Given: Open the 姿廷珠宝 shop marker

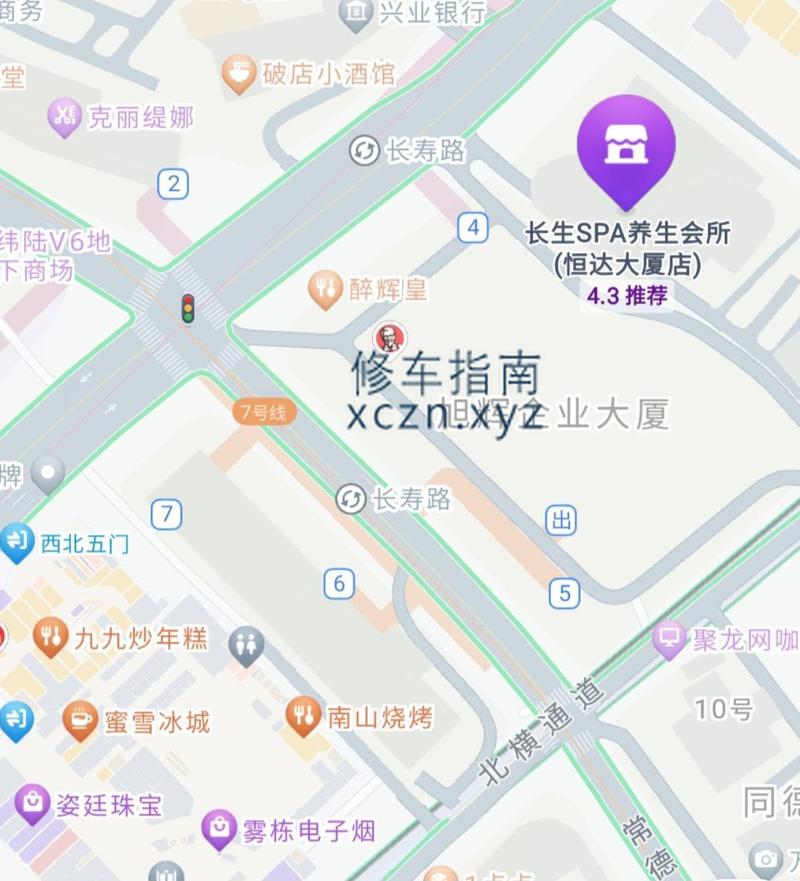Looking at the screenshot, I should point(32,803).
